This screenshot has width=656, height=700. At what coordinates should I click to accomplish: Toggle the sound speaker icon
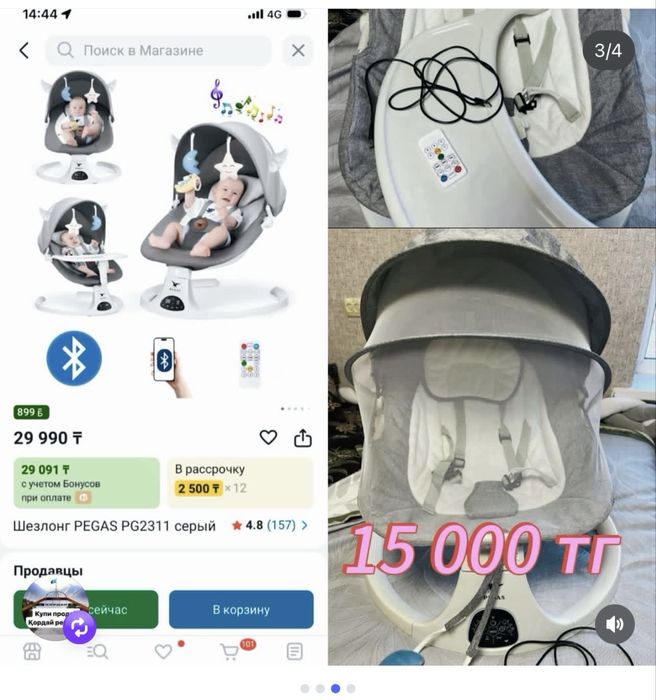615,625
